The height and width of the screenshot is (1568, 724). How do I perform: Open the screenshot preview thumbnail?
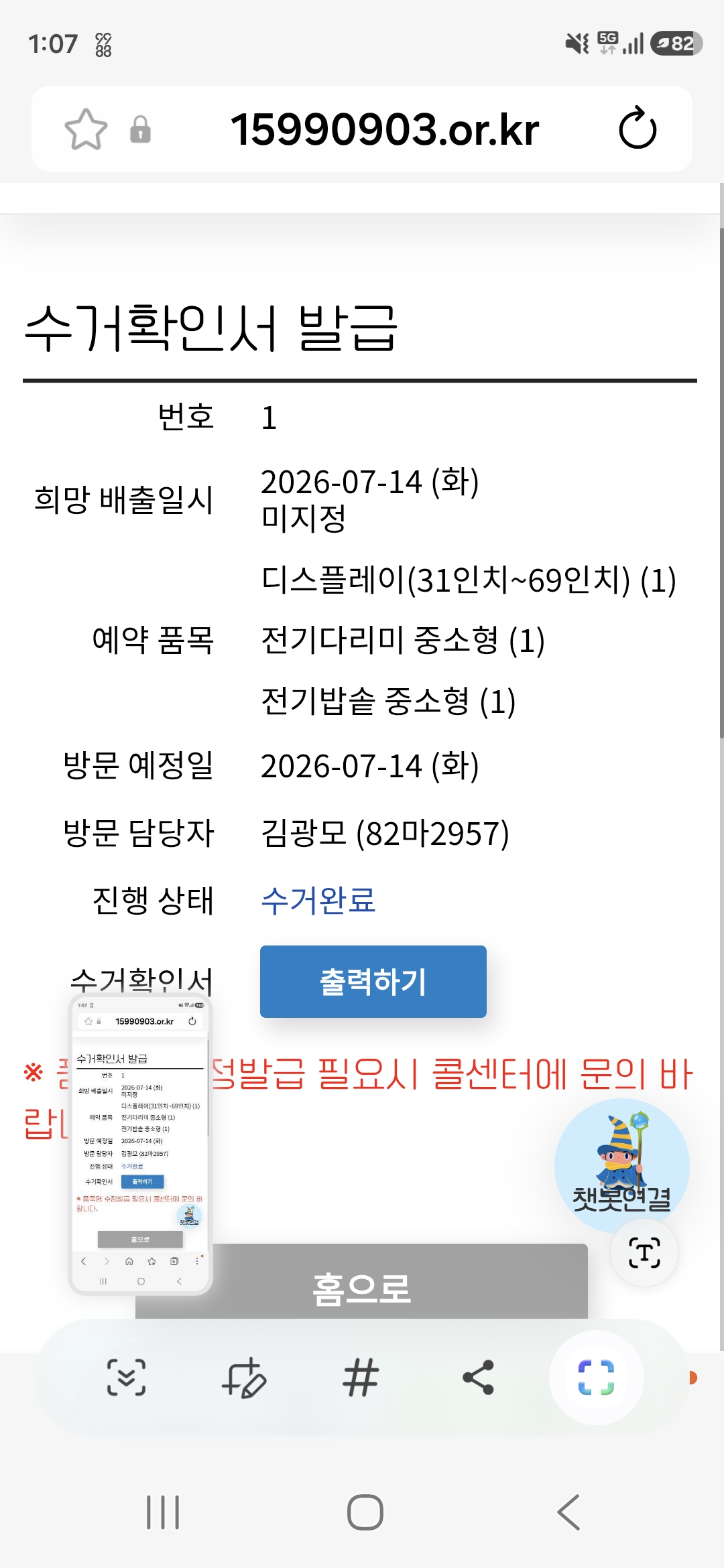click(140, 1145)
